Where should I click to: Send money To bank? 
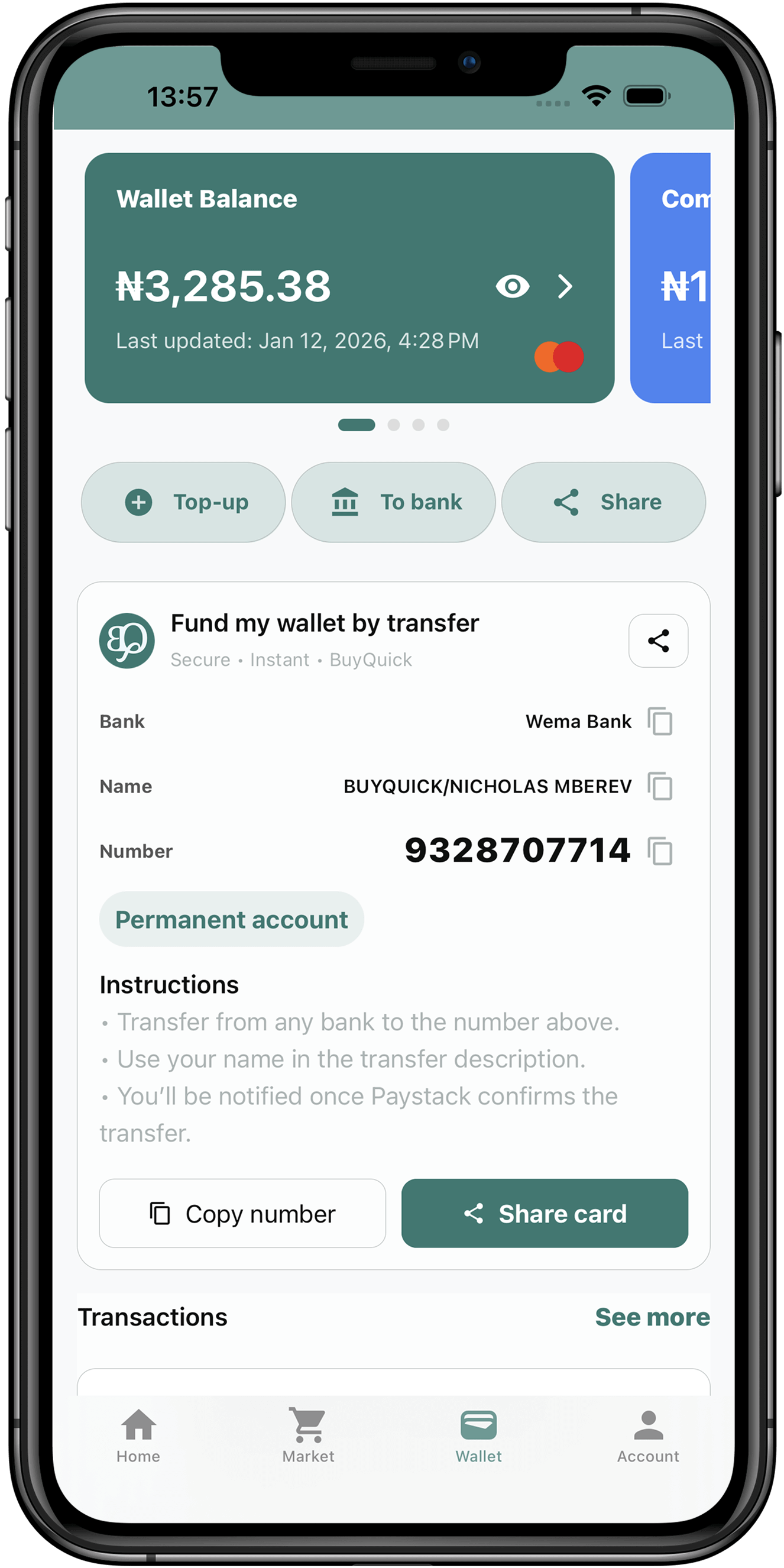coord(393,502)
